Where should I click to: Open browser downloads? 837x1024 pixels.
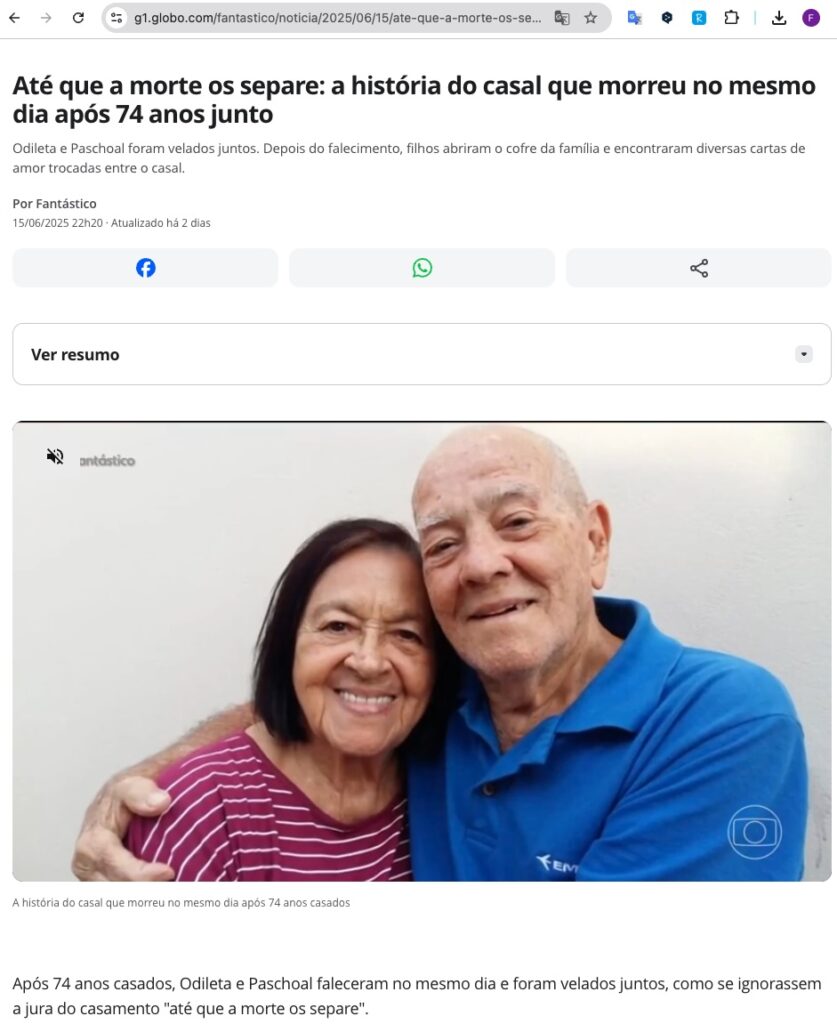tap(779, 18)
